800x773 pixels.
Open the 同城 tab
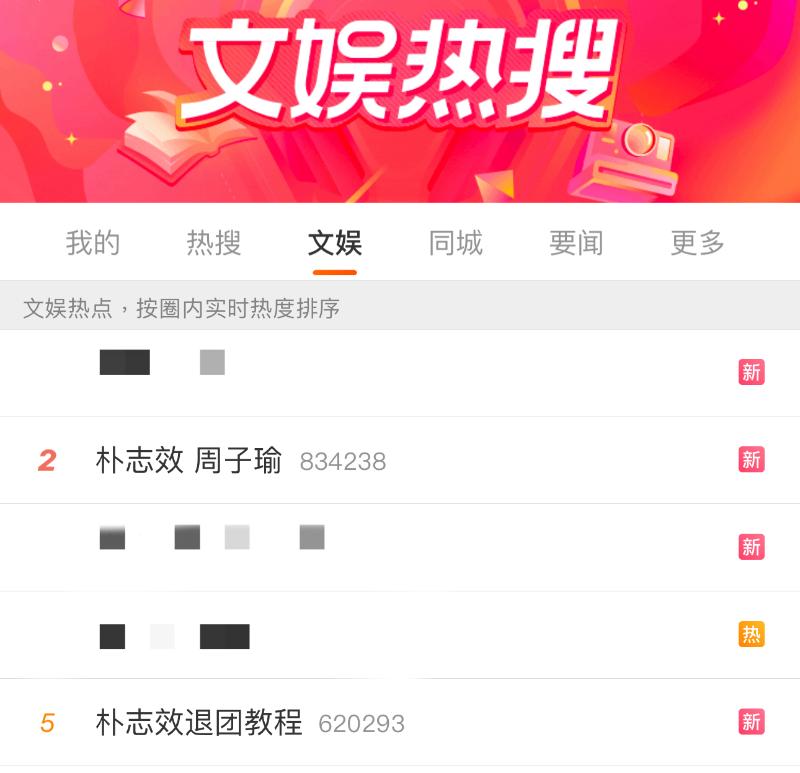click(x=455, y=243)
